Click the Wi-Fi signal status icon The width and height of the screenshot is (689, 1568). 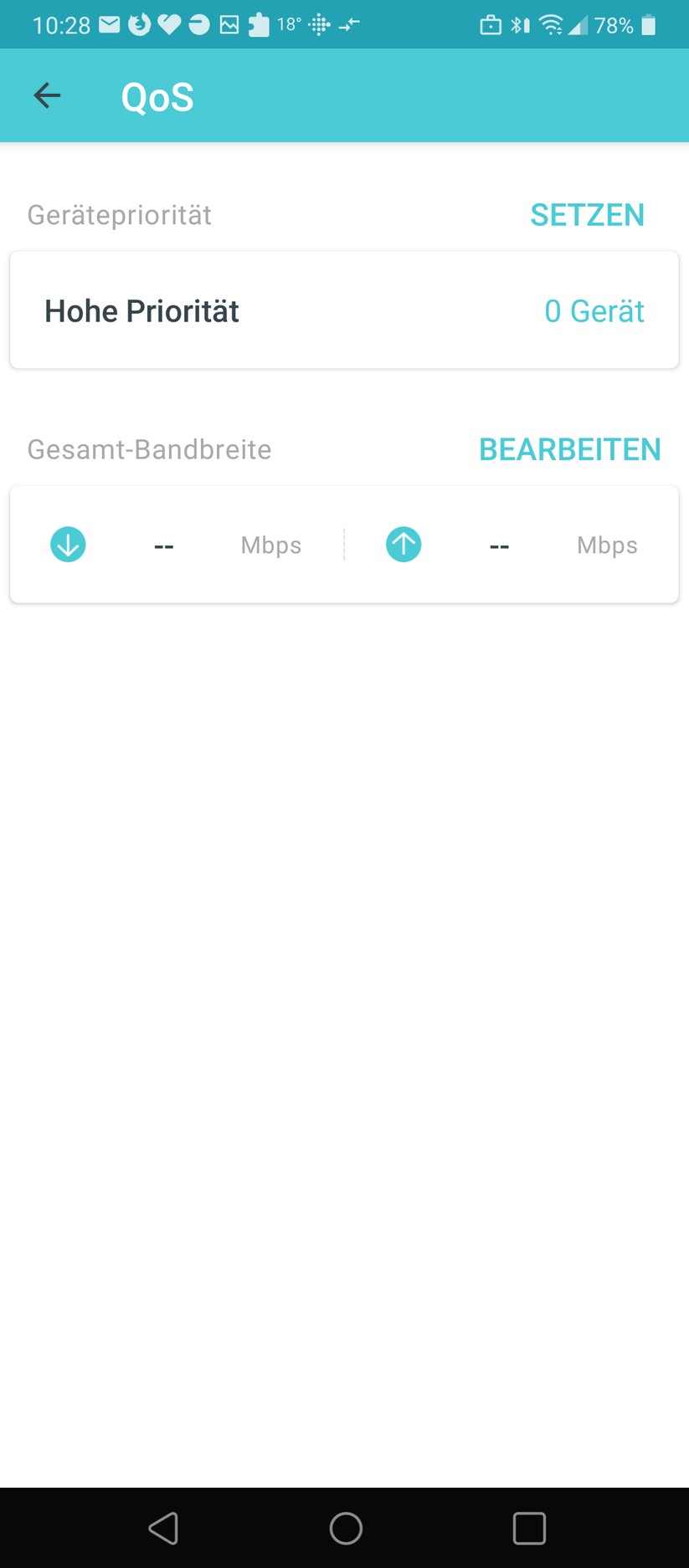(551, 24)
